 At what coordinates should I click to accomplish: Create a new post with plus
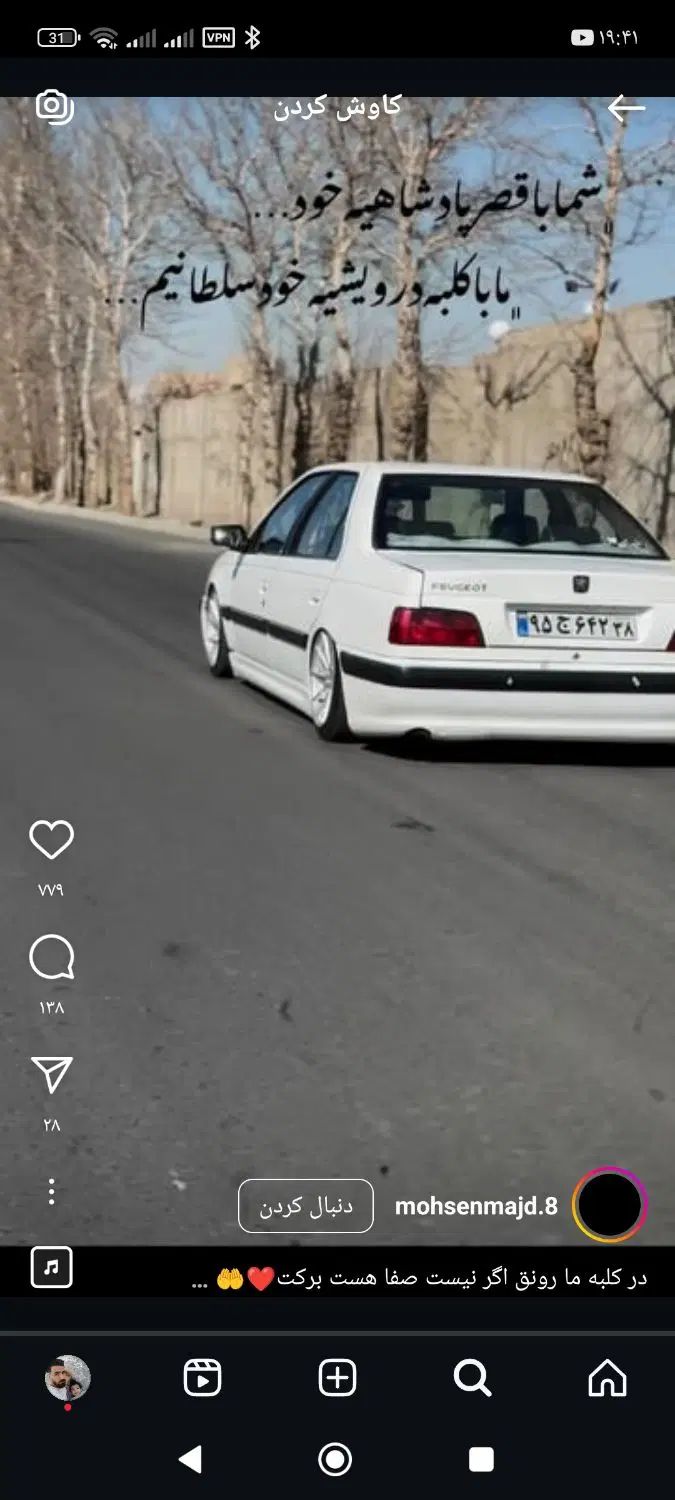(x=337, y=1378)
